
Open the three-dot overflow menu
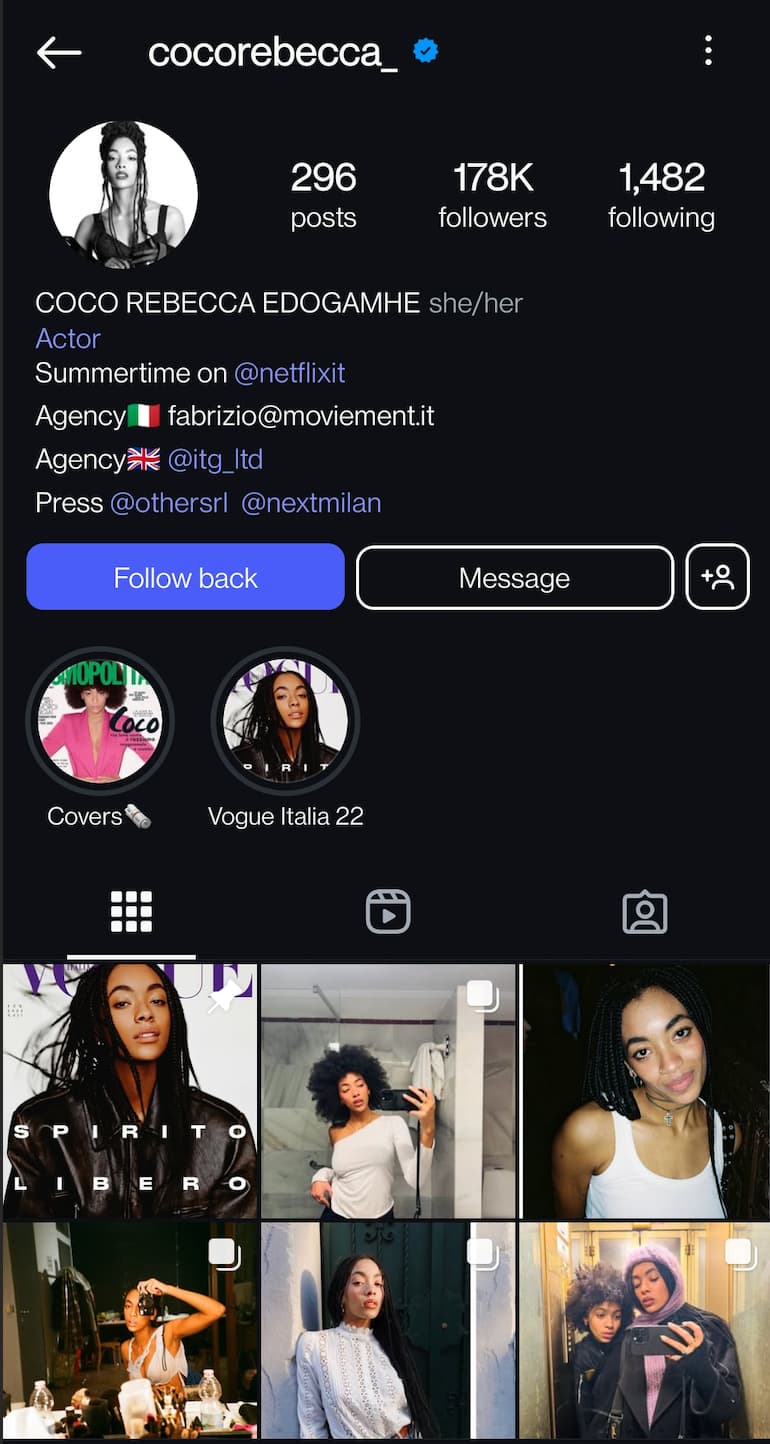click(708, 51)
